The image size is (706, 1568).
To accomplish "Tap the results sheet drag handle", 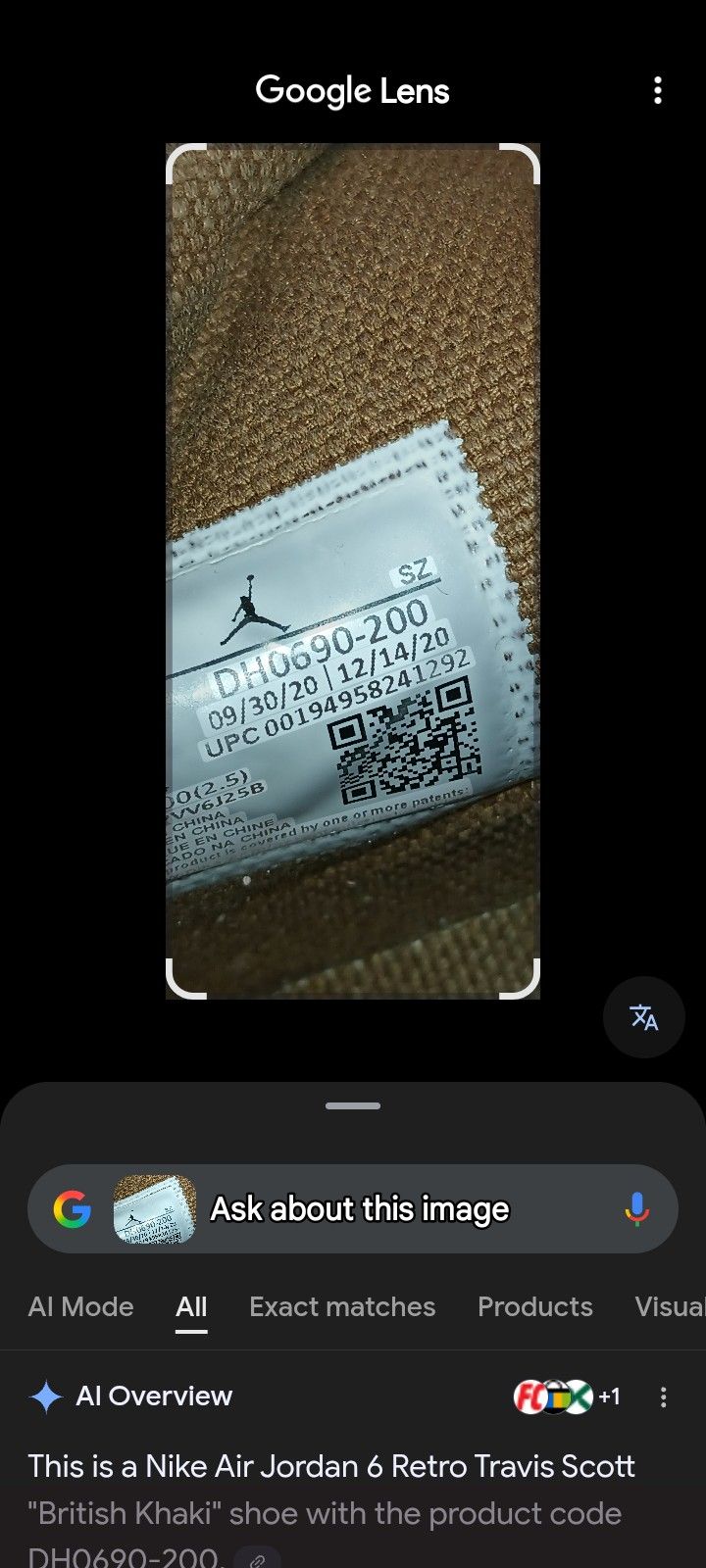I will (353, 1105).
